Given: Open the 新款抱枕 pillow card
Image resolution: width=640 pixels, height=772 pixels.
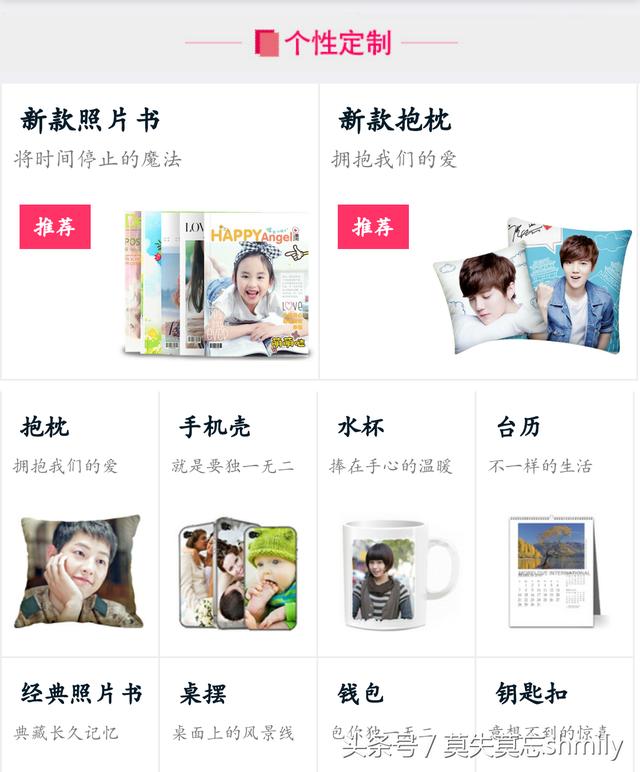Looking at the screenshot, I should coord(478,232).
